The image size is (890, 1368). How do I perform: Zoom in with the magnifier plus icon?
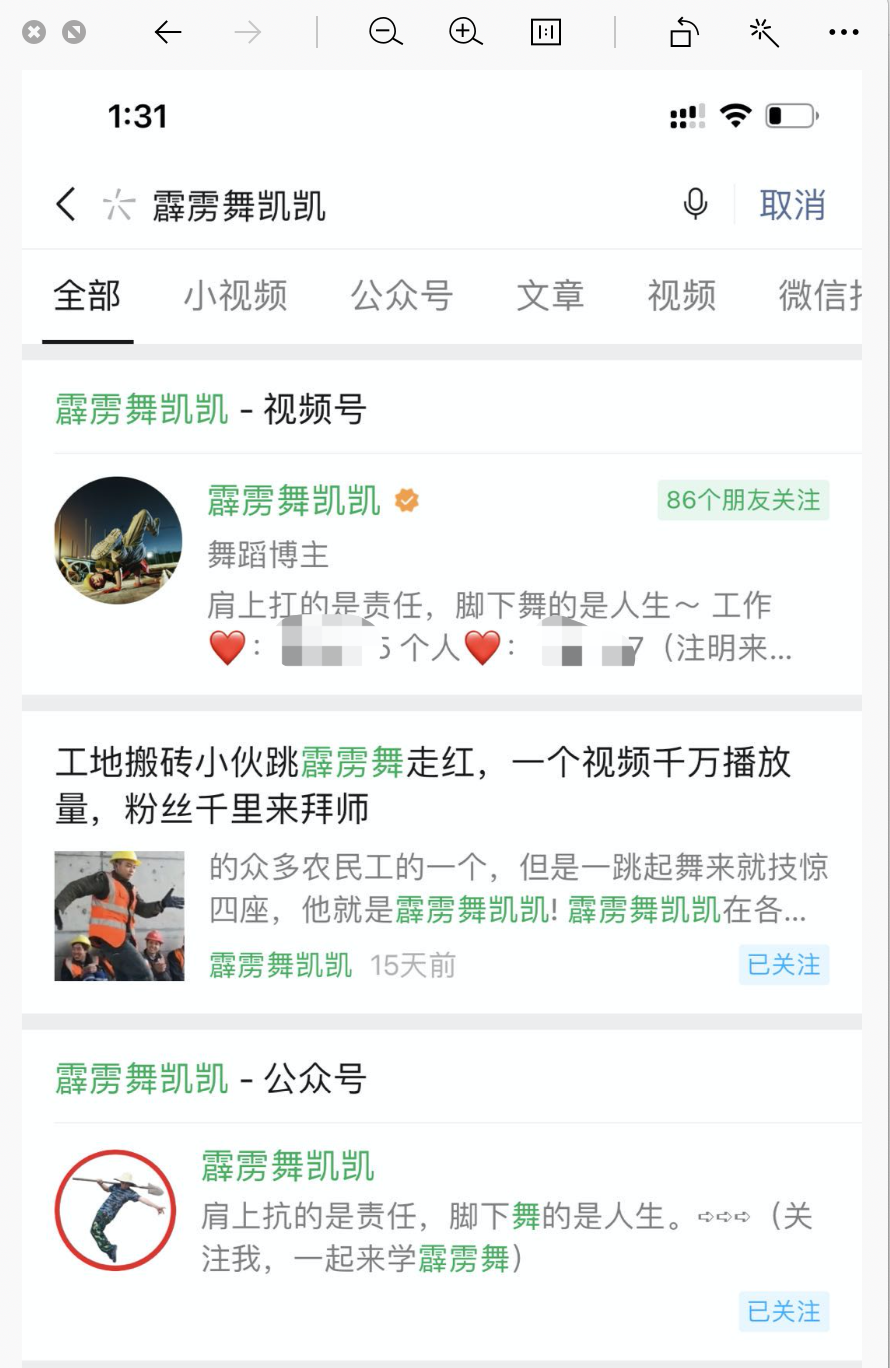465,32
